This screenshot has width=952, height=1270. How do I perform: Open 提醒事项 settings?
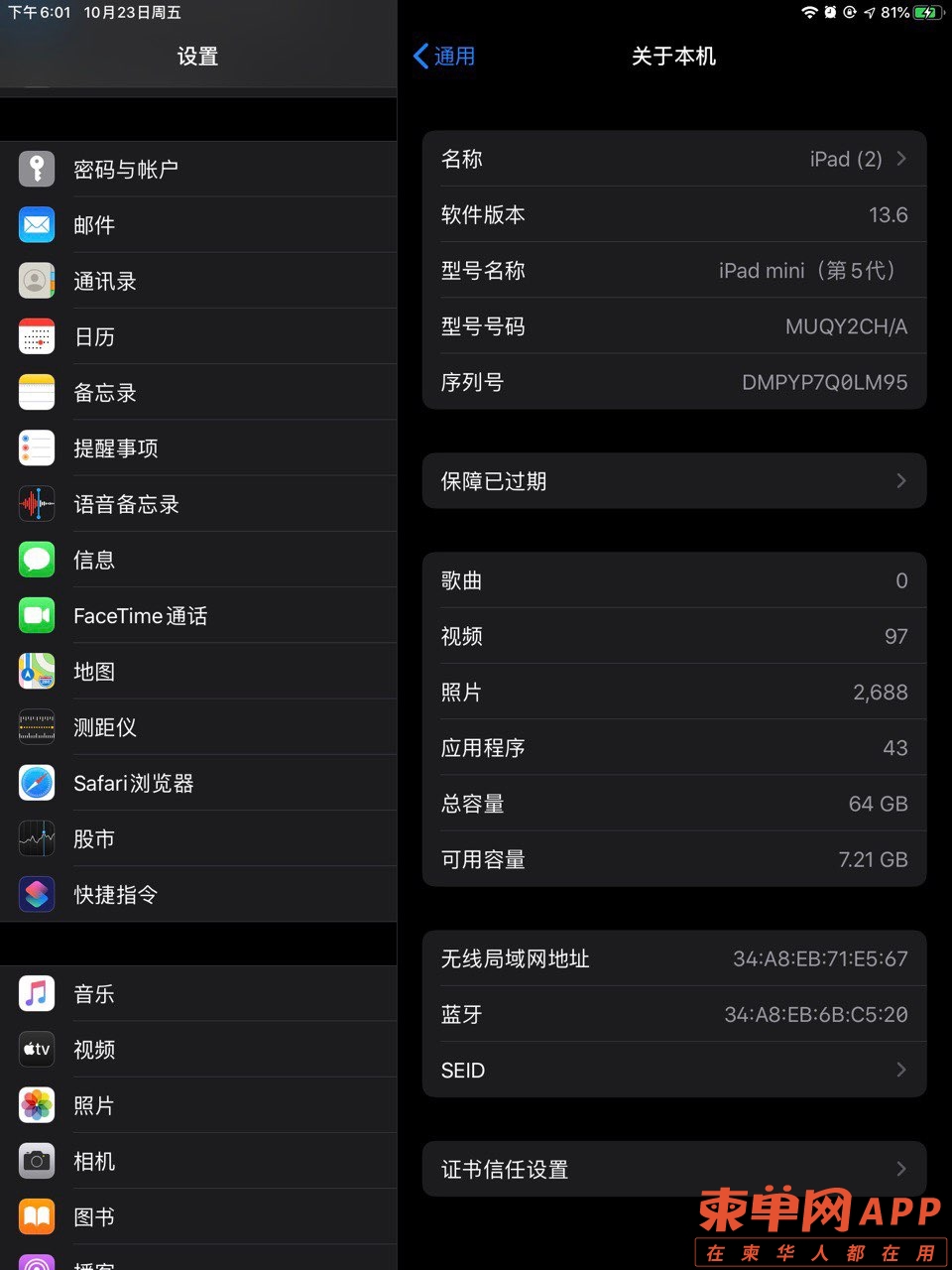coord(198,448)
